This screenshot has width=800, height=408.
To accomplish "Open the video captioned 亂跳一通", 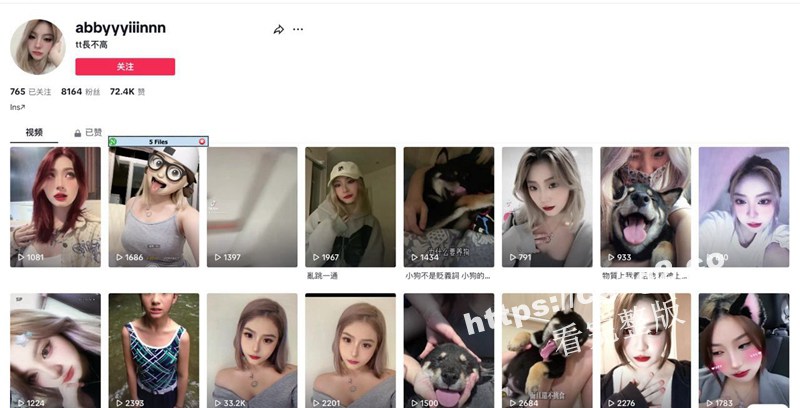I will pos(349,206).
